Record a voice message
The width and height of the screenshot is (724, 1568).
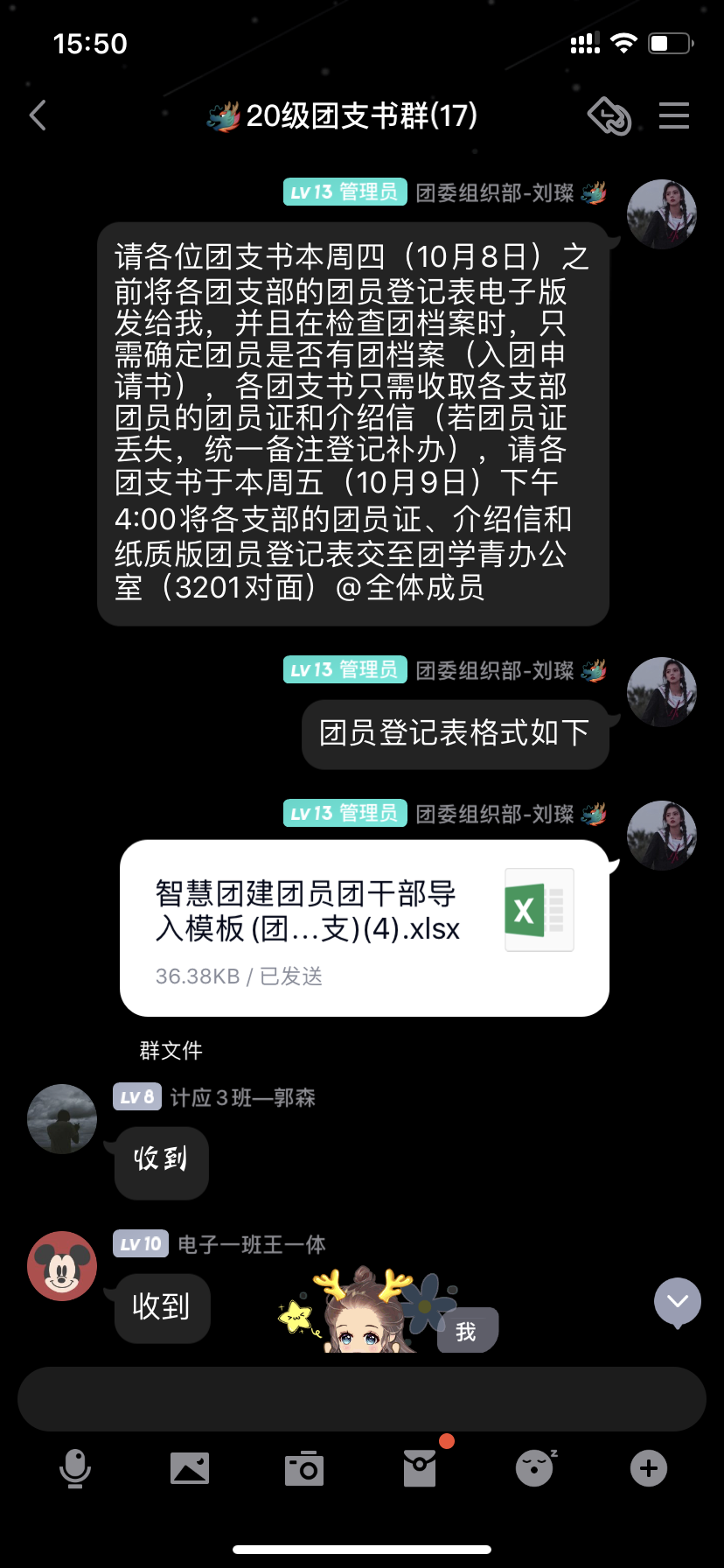pos(75,1468)
